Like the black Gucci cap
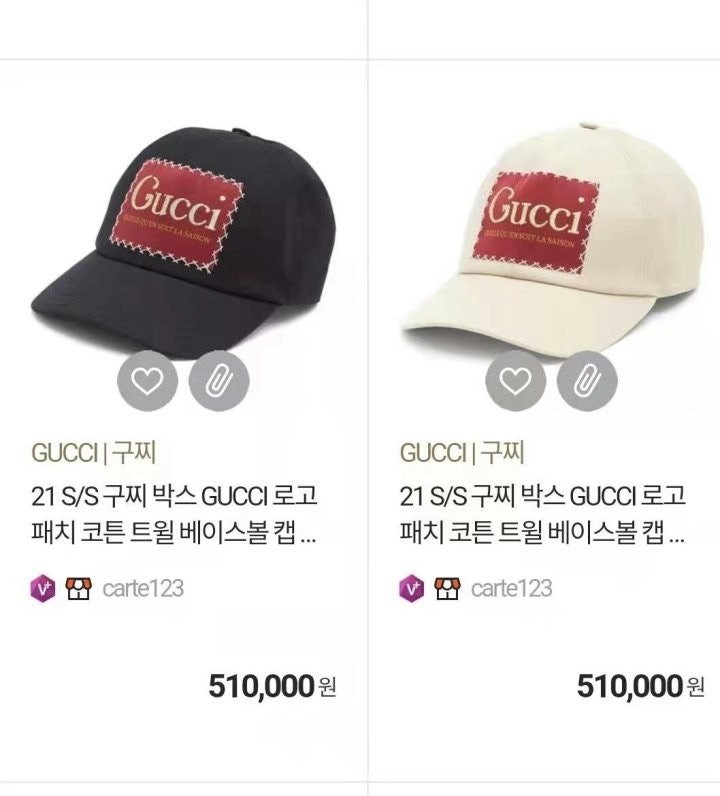Image resolution: width=720 pixels, height=796 pixels. [x=147, y=381]
